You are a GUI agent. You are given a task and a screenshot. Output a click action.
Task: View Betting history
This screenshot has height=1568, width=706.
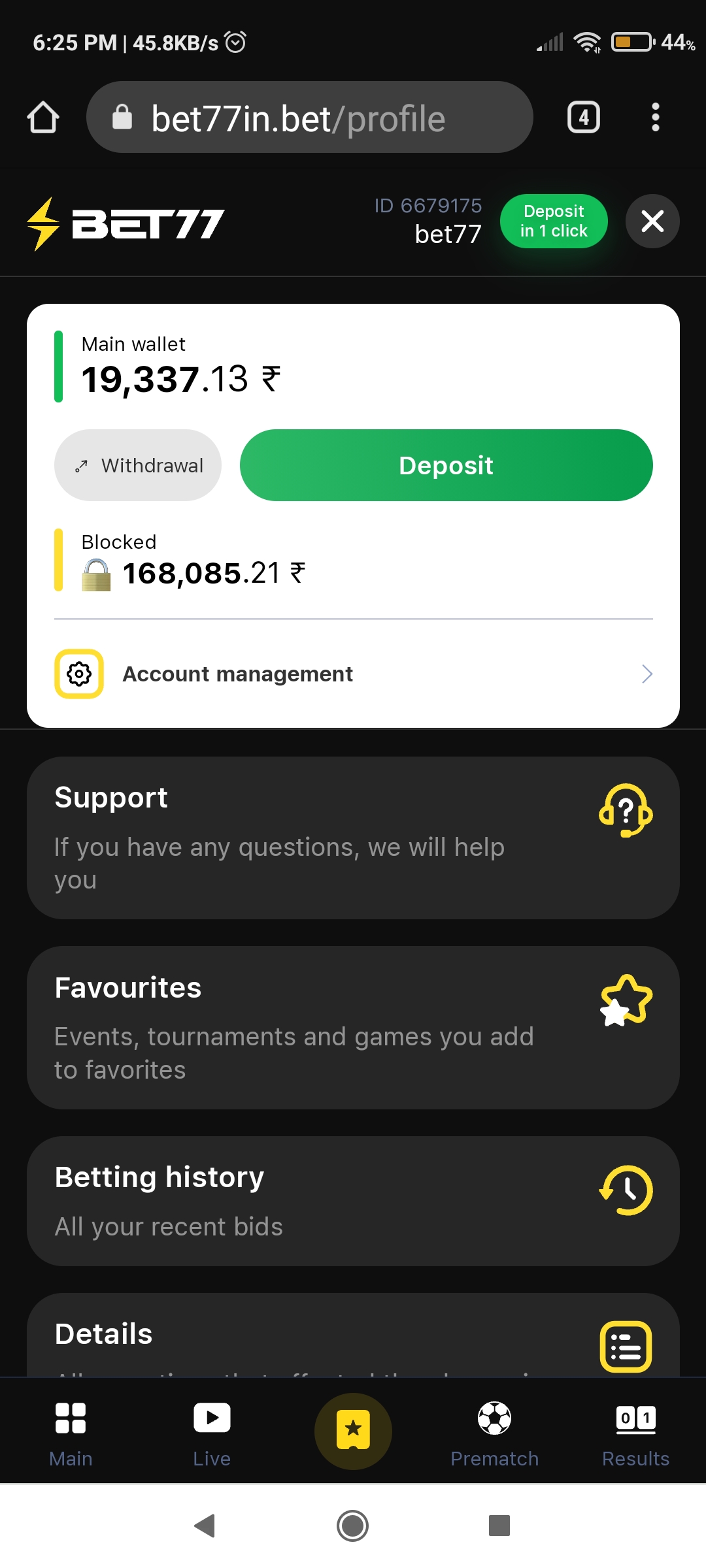coord(353,1201)
